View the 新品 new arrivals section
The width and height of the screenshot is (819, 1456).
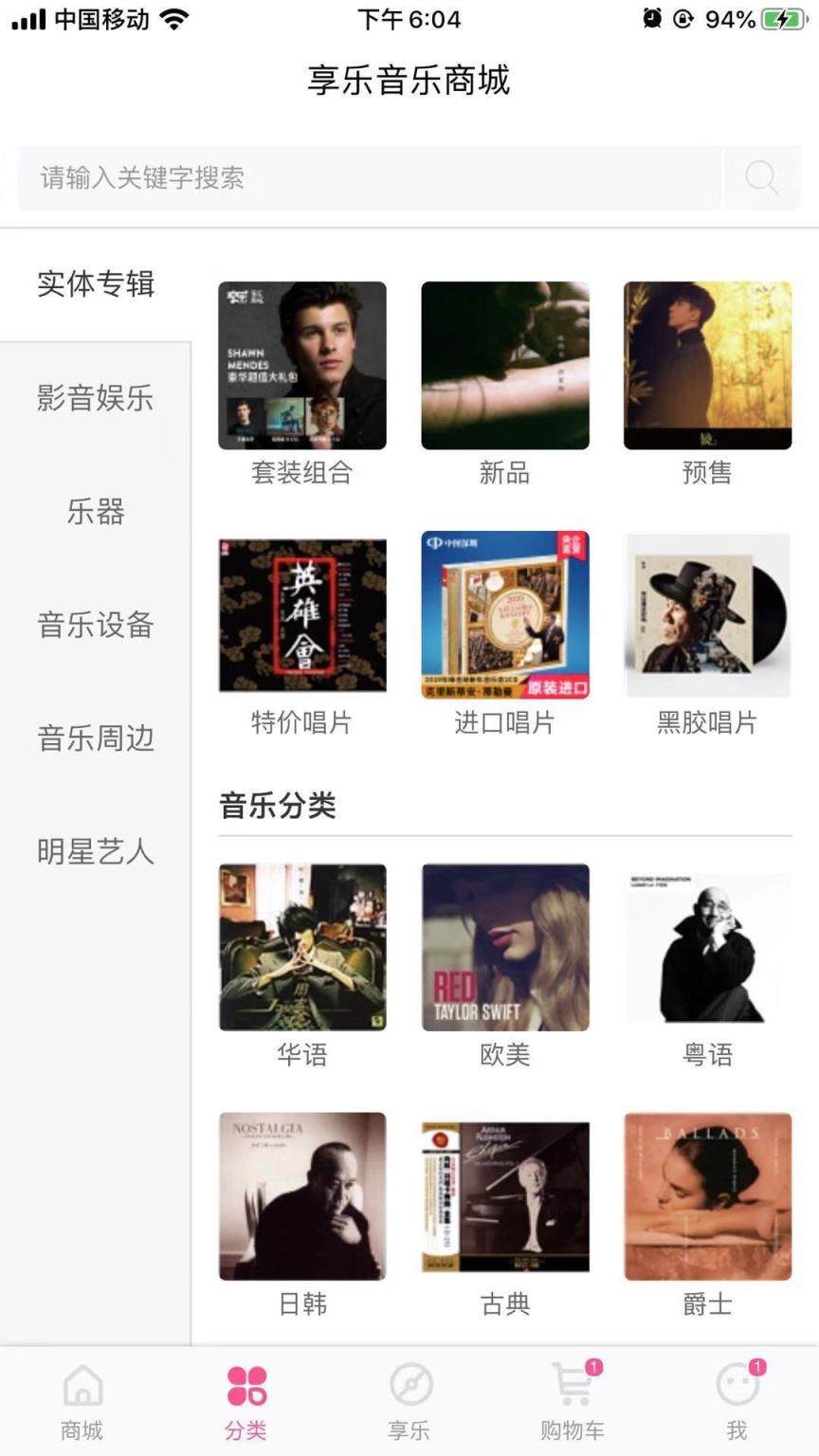(x=504, y=365)
